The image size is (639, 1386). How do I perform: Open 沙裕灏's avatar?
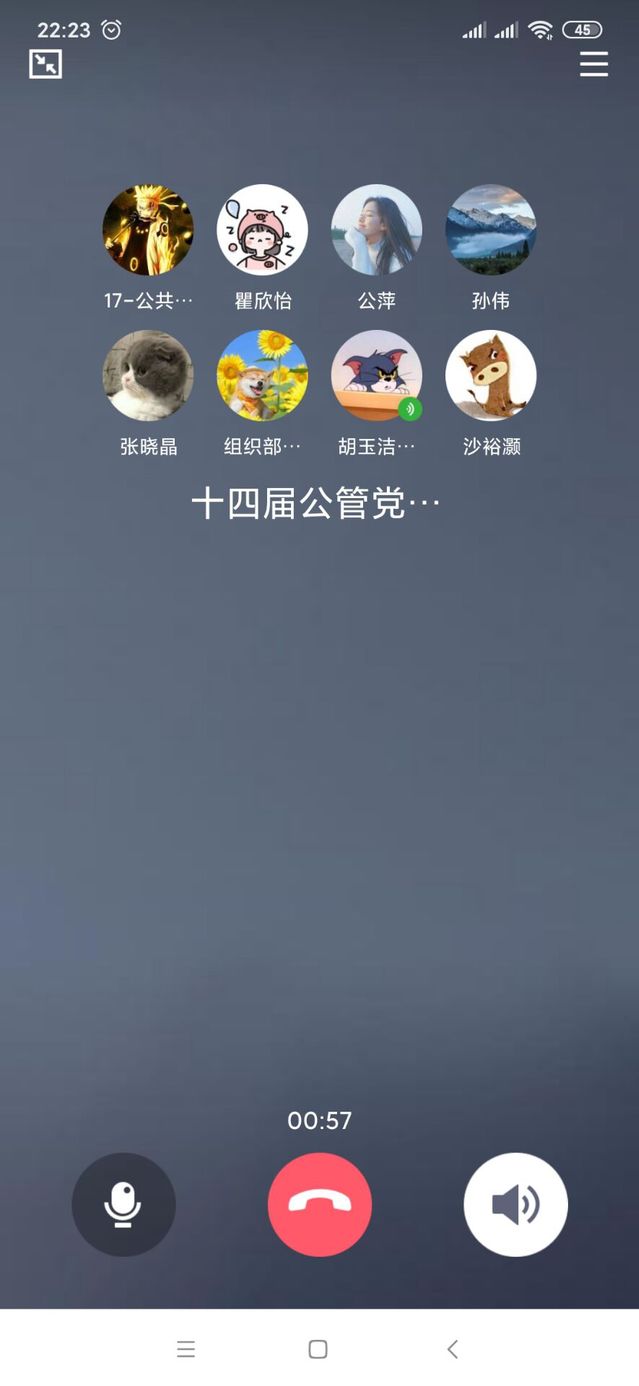pyautogui.click(x=490, y=376)
